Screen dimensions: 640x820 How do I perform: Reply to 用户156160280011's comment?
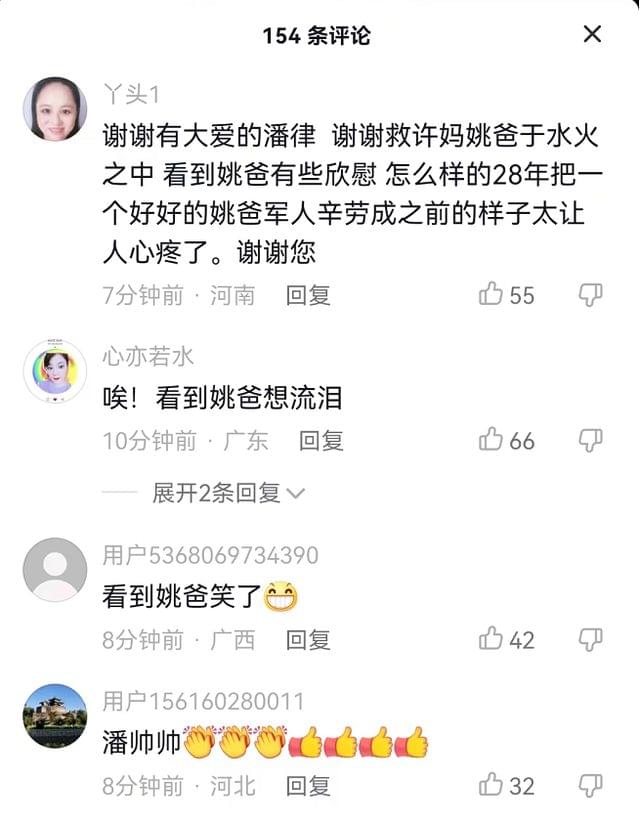coord(308,786)
